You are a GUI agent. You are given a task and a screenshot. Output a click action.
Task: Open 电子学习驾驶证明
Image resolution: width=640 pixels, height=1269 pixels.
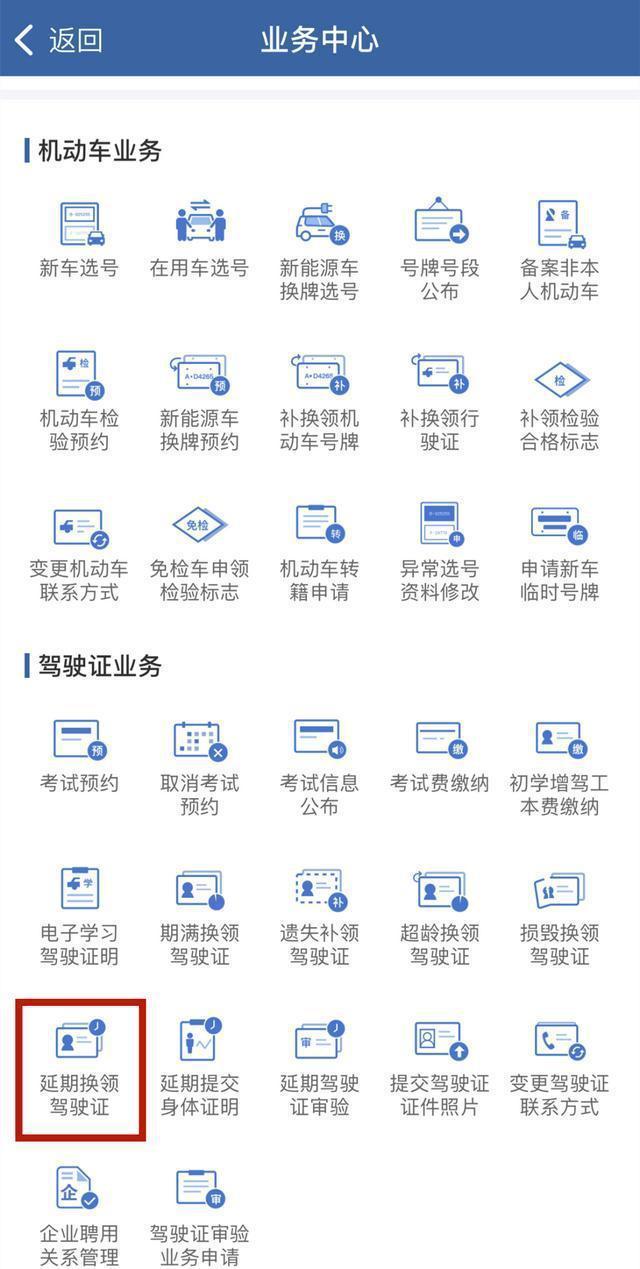click(x=79, y=916)
